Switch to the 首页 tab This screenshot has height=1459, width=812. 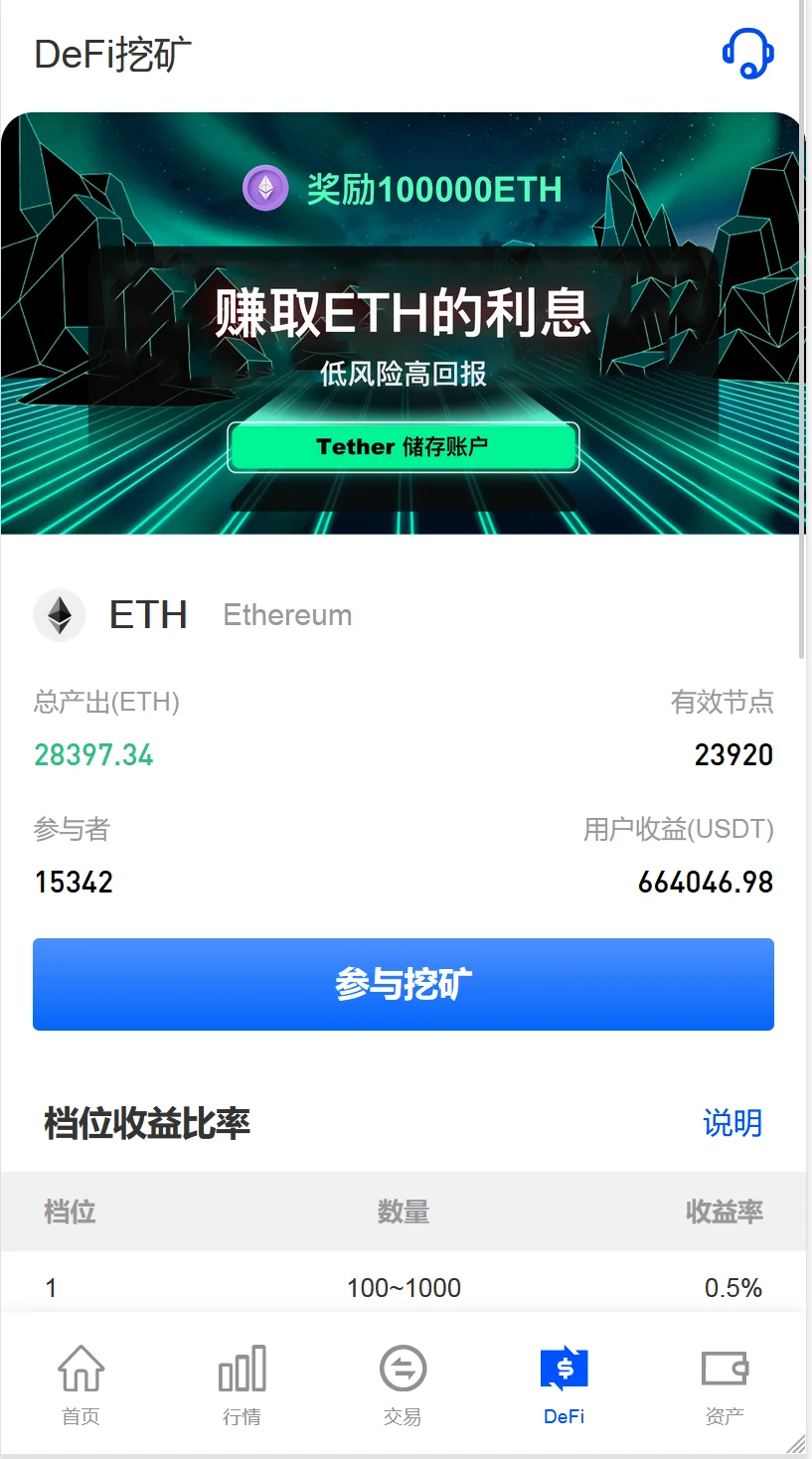(81, 1383)
